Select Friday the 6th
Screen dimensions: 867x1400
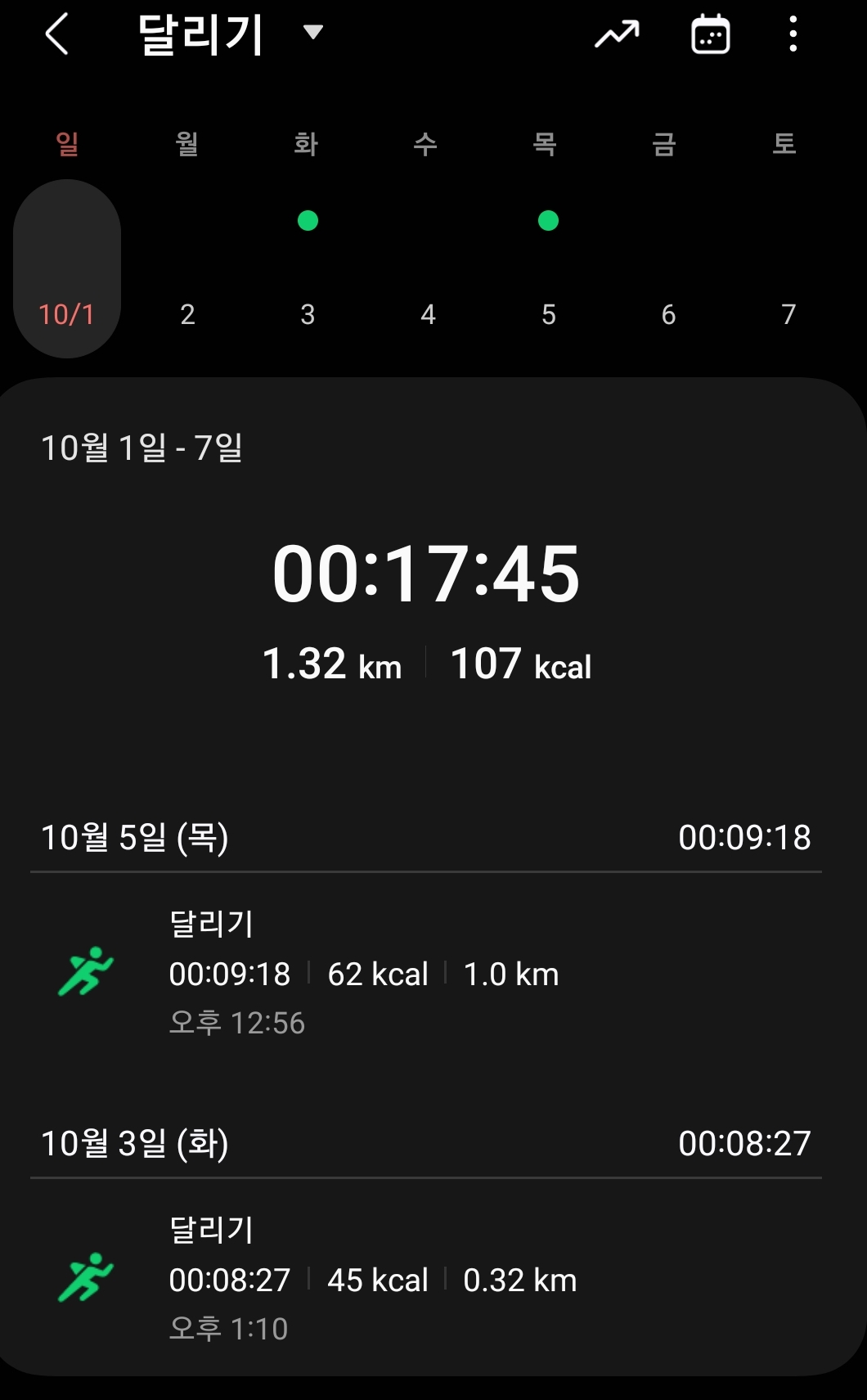pyautogui.click(x=668, y=268)
